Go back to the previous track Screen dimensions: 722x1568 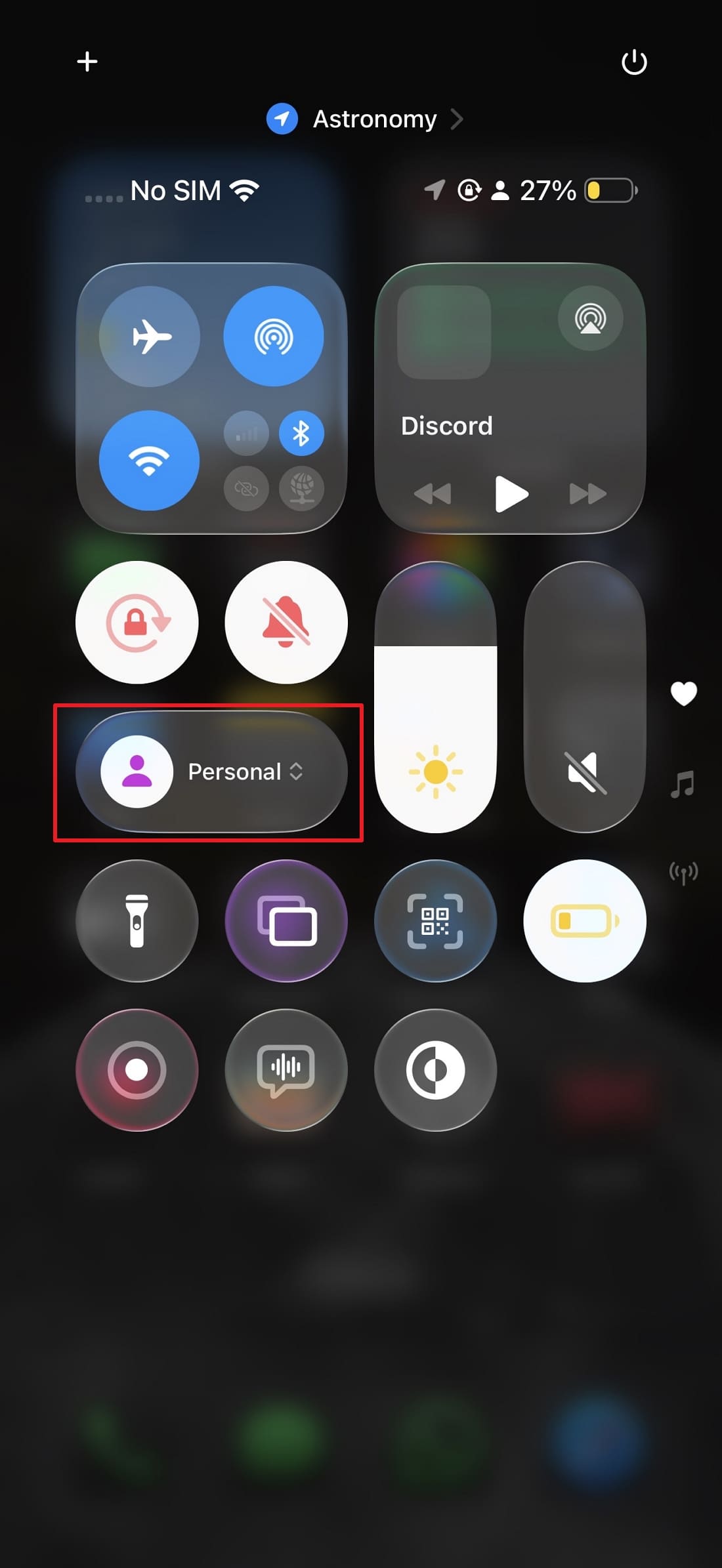(433, 493)
